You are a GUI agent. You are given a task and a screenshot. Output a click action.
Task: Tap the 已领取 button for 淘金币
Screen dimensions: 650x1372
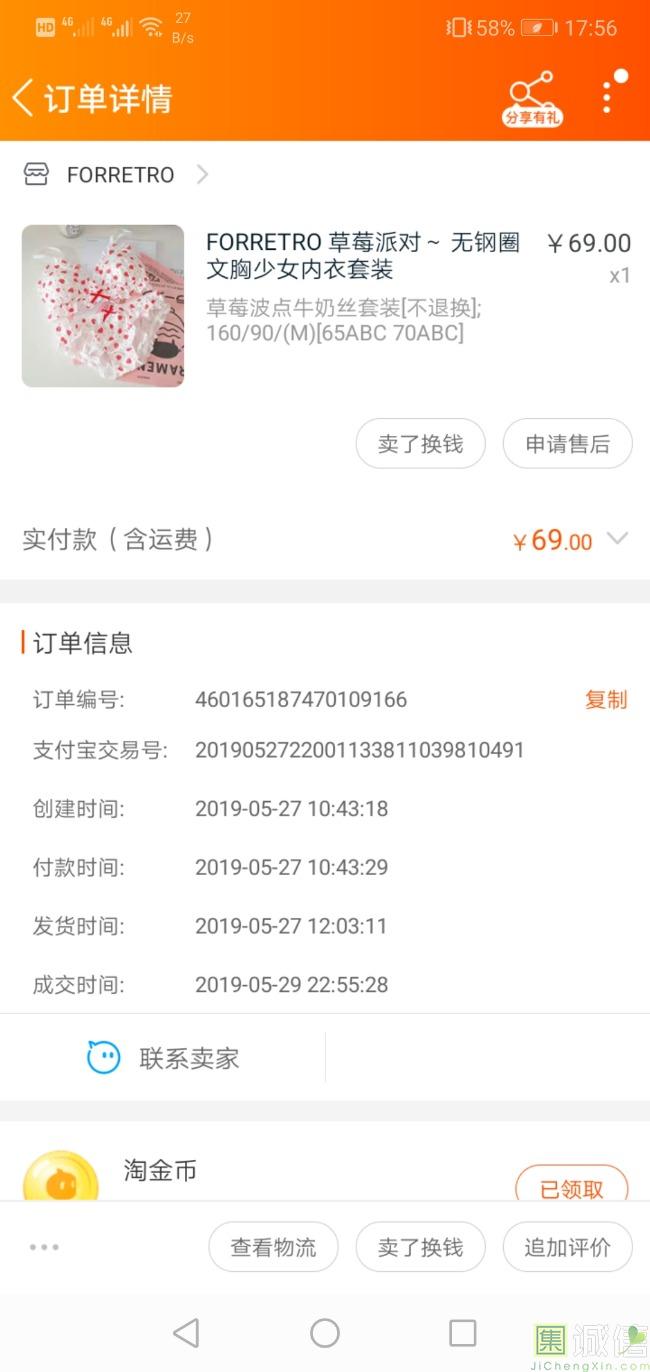pos(571,1188)
